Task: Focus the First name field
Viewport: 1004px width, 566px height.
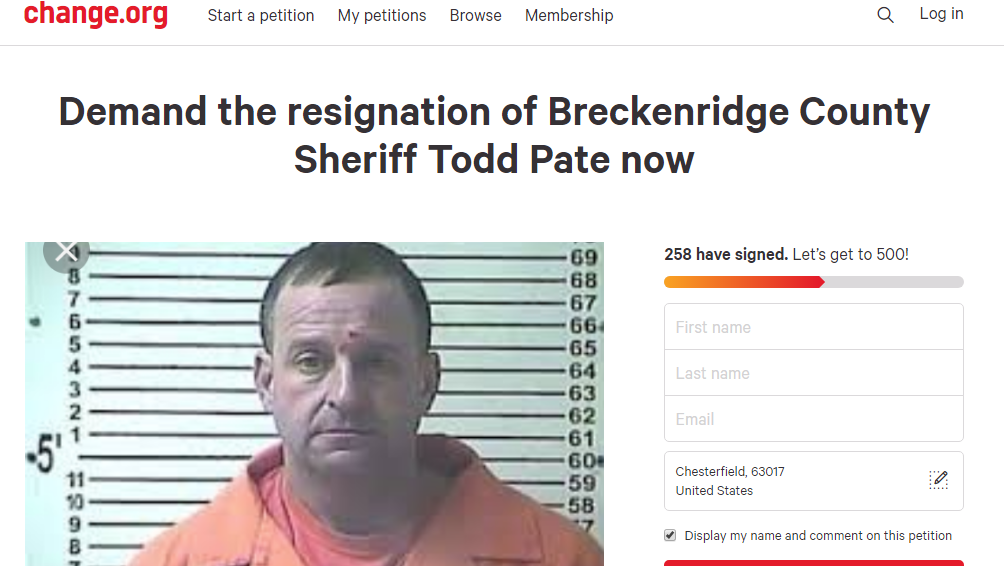Action: coord(813,327)
